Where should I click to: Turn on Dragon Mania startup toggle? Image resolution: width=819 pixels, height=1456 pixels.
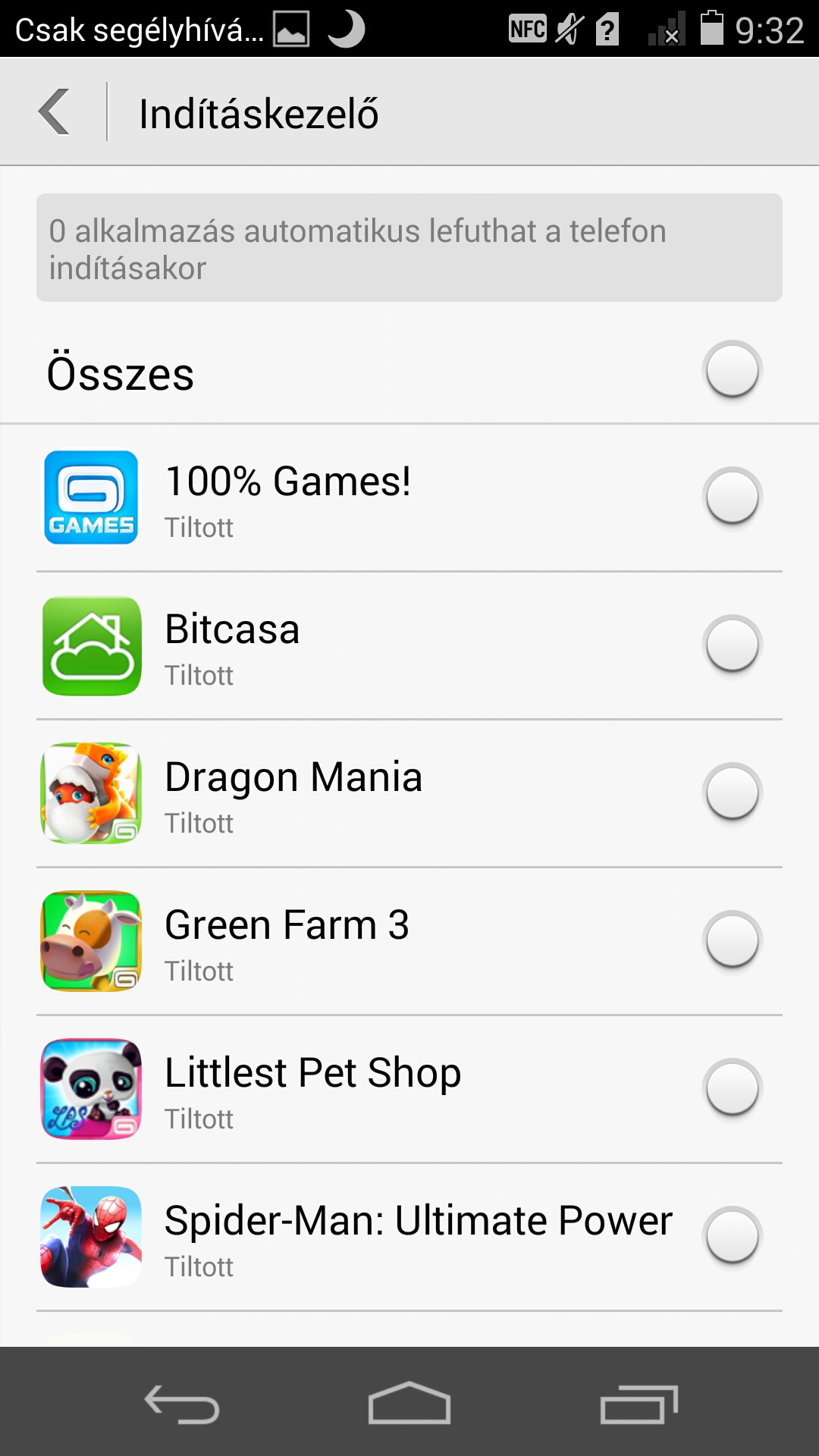[x=732, y=792]
